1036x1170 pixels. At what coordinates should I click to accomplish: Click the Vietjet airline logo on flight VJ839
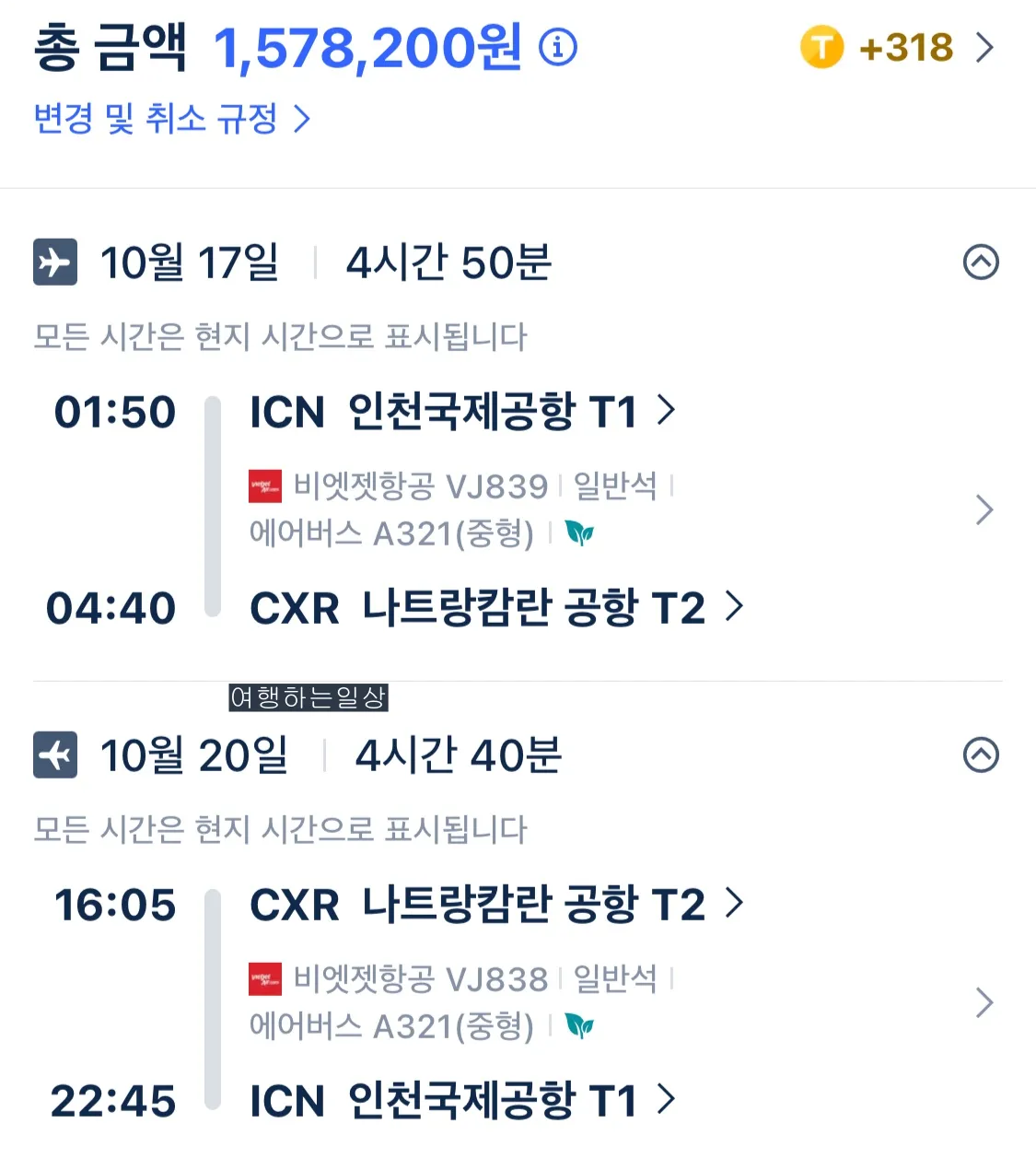263,486
